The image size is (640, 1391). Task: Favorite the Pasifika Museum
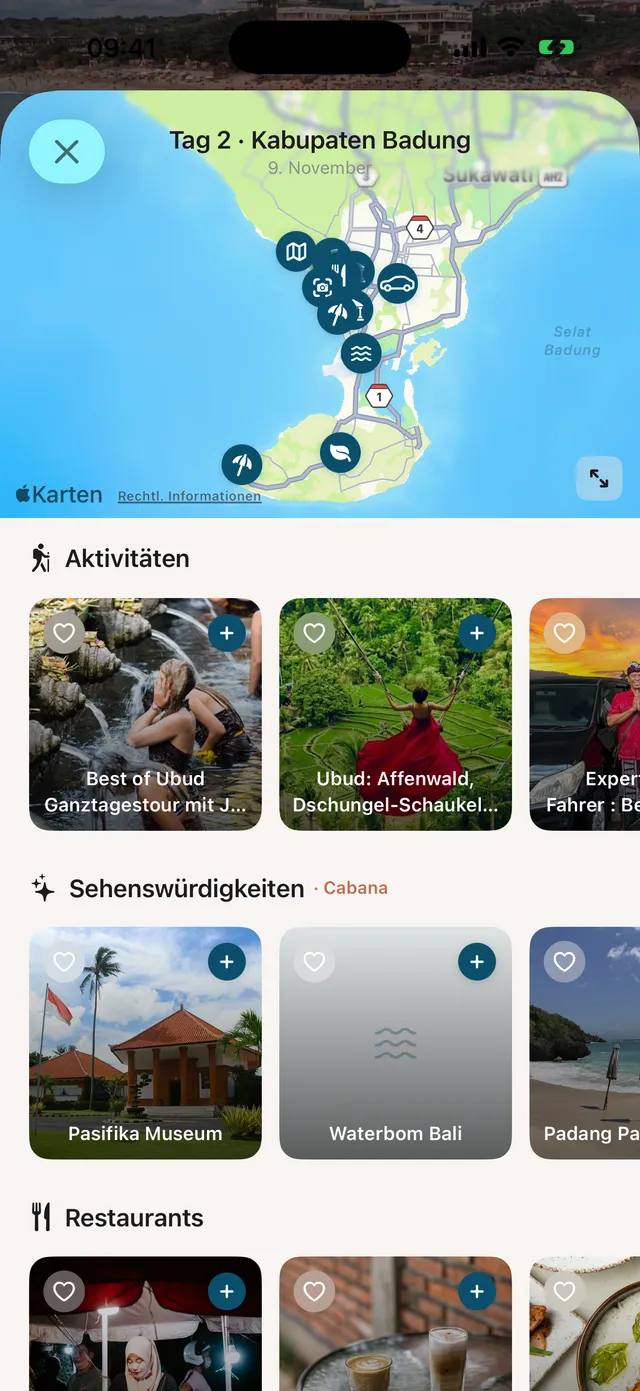tap(64, 962)
